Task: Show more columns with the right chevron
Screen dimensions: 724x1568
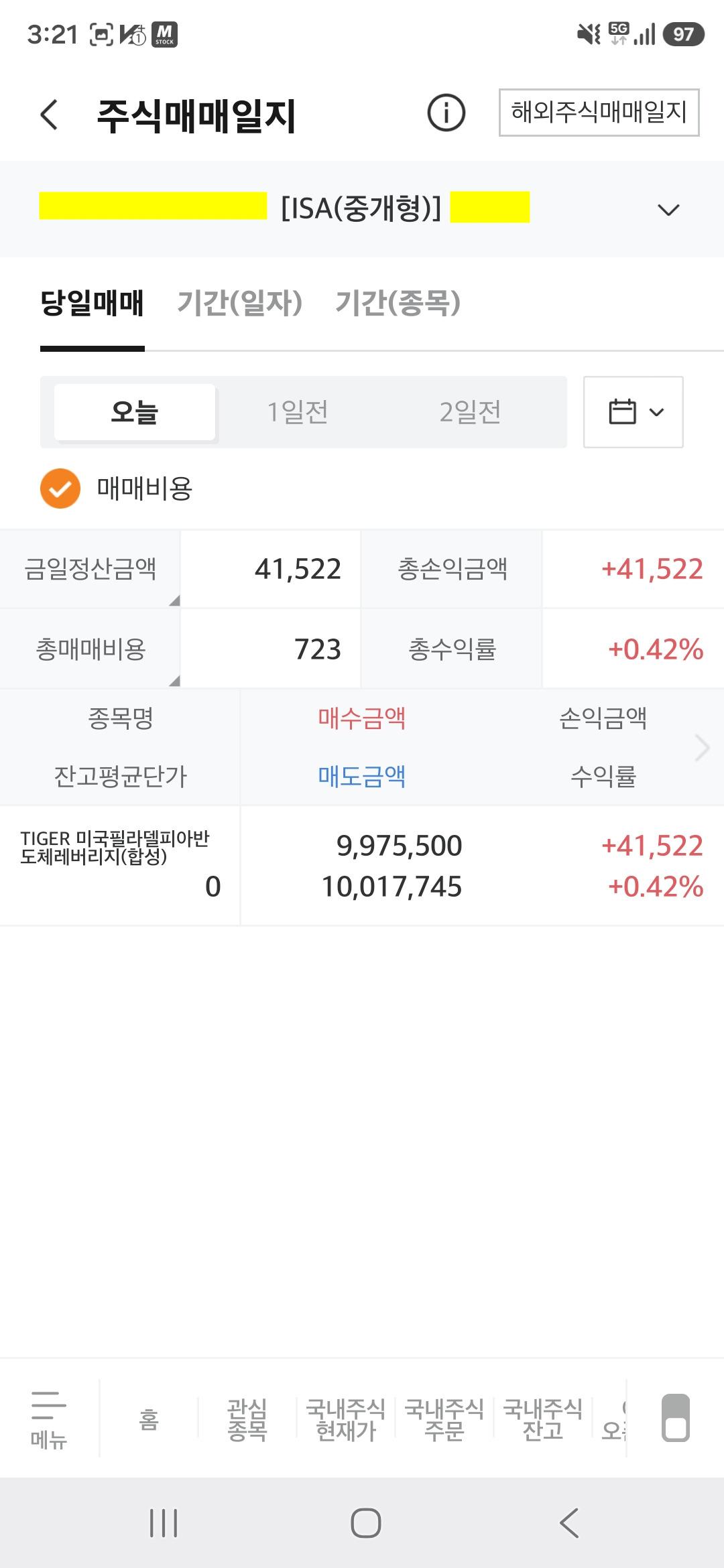Action: (x=701, y=748)
